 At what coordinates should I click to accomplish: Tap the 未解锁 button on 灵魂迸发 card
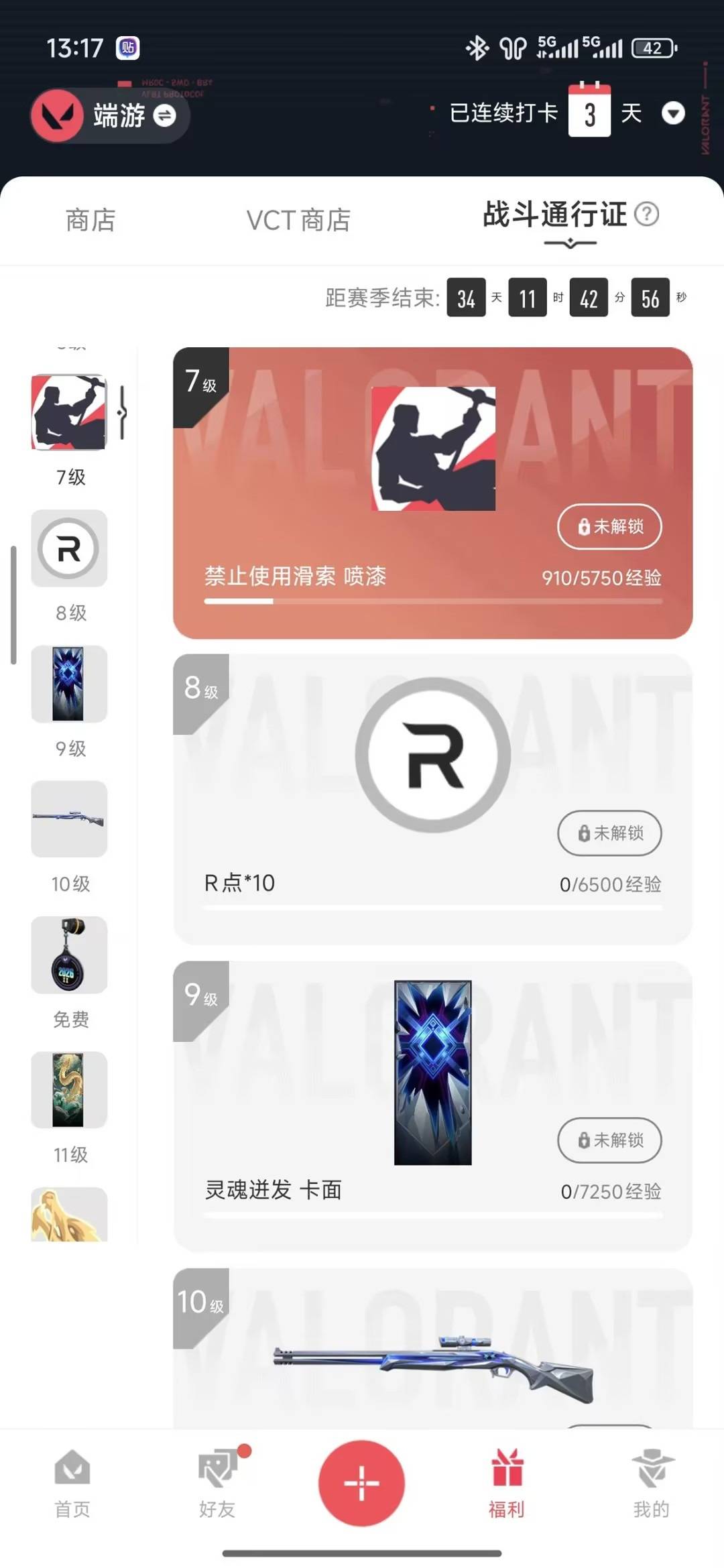[609, 1140]
